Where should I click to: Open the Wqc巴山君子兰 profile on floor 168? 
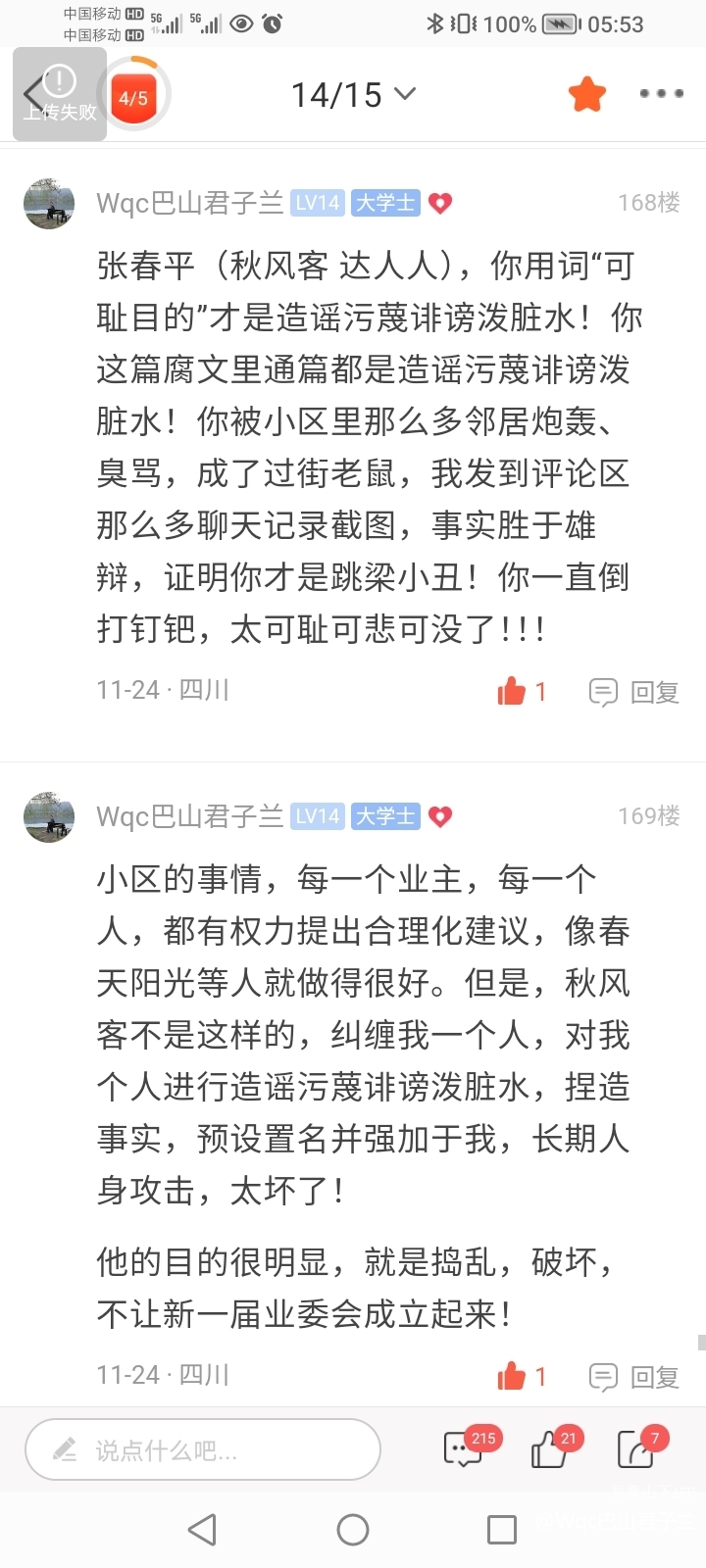189,203
